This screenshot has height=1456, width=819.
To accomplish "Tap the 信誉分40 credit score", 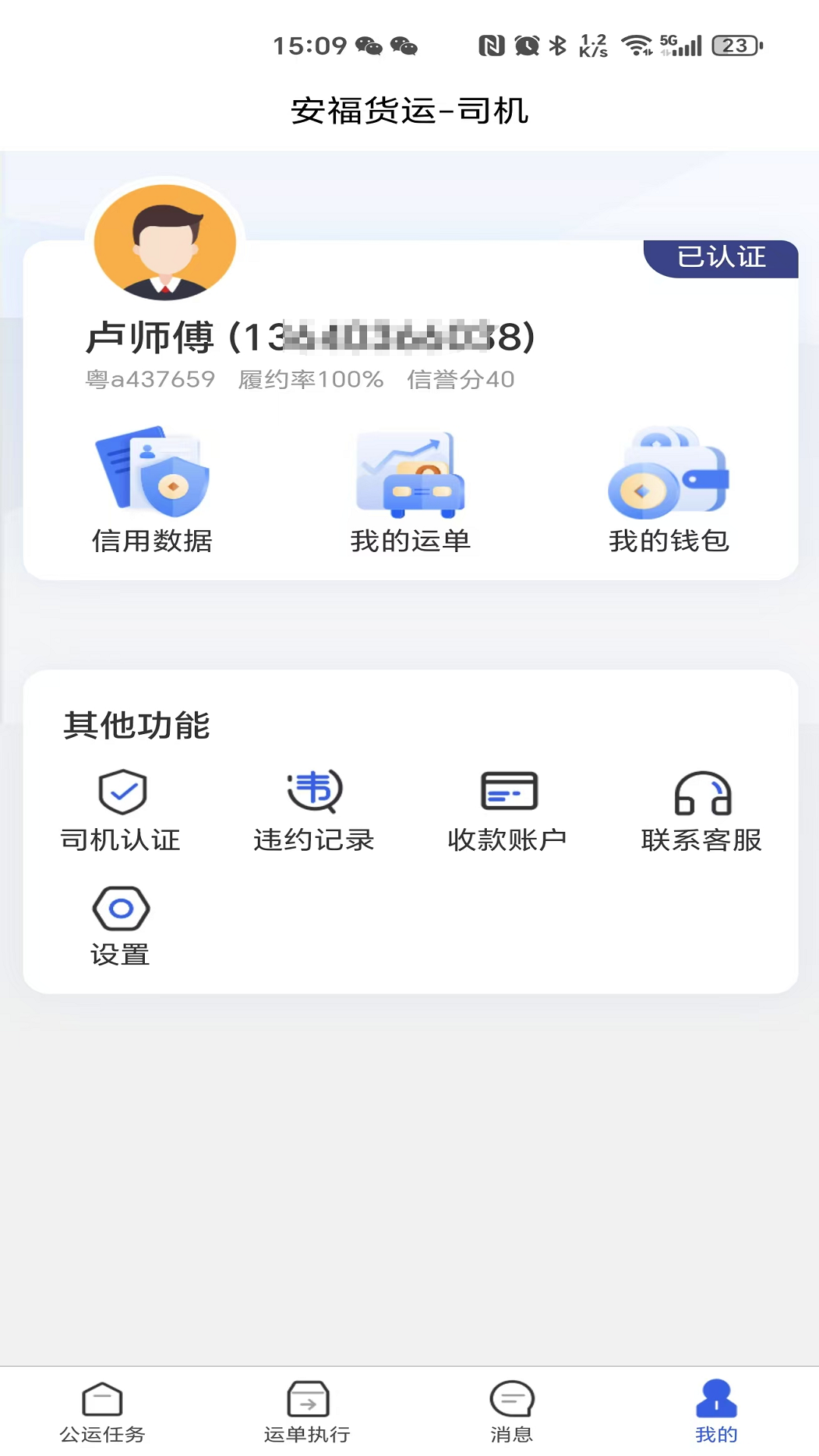I will click(461, 380).
